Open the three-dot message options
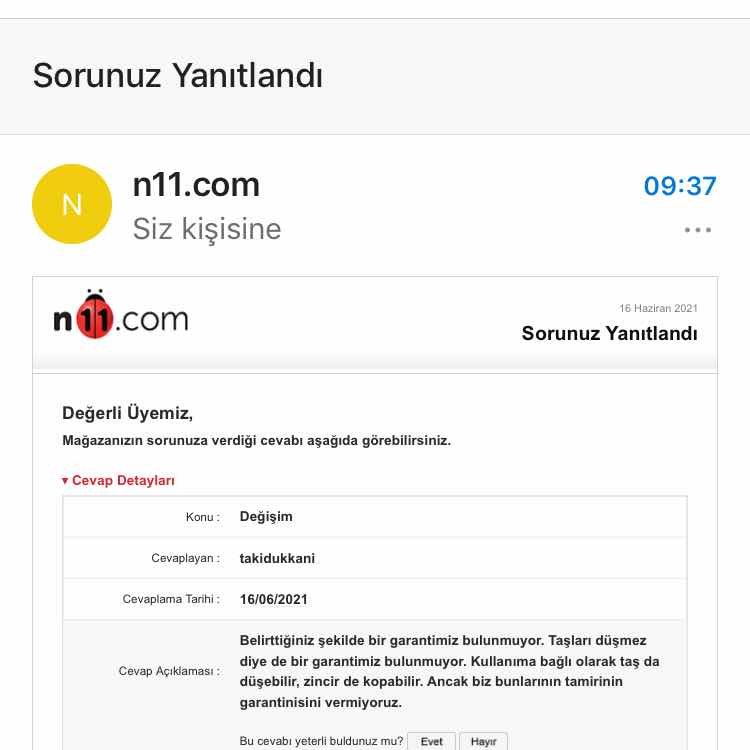Screen dimensions: 750x750 point(697,230)
